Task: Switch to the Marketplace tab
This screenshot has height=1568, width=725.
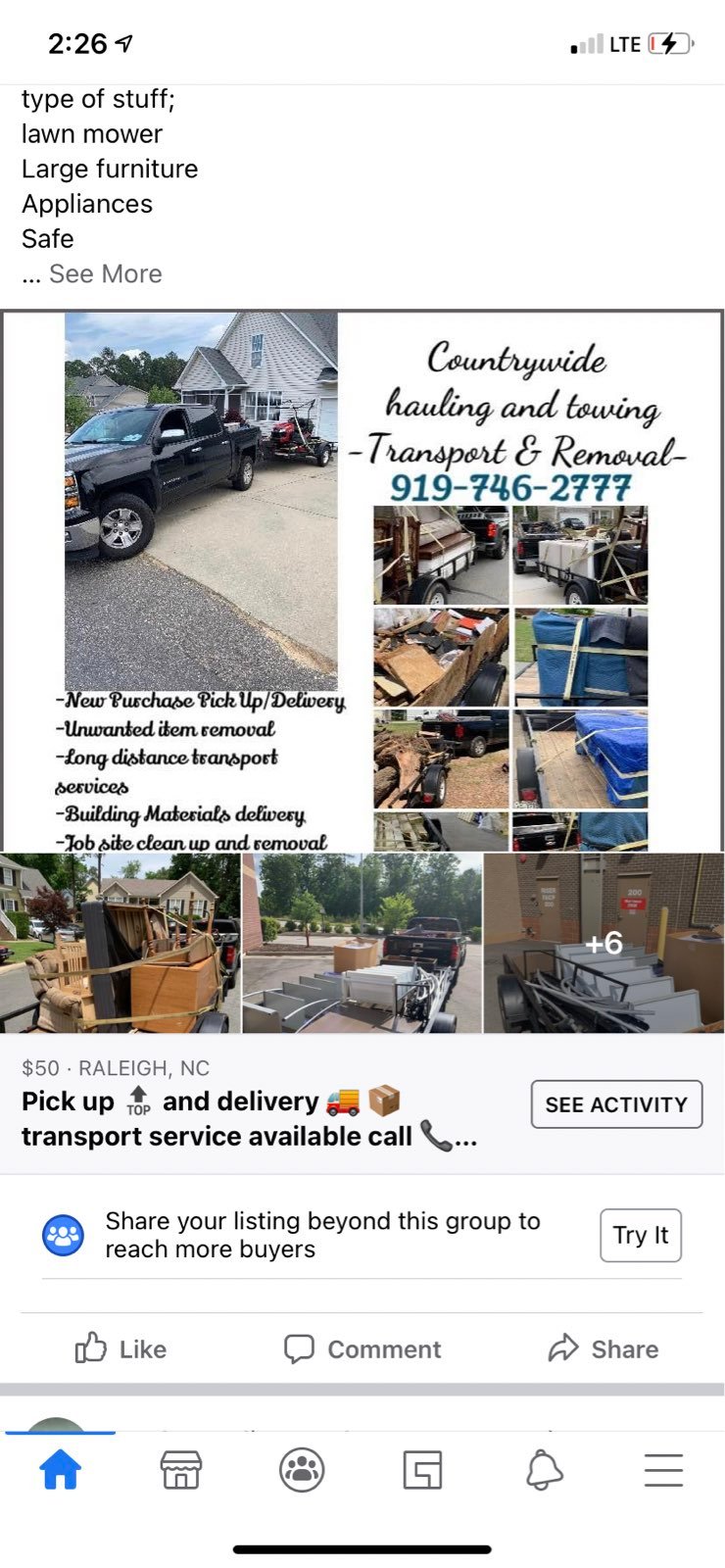Action: pyautogui.click(x=181, y=1470)
